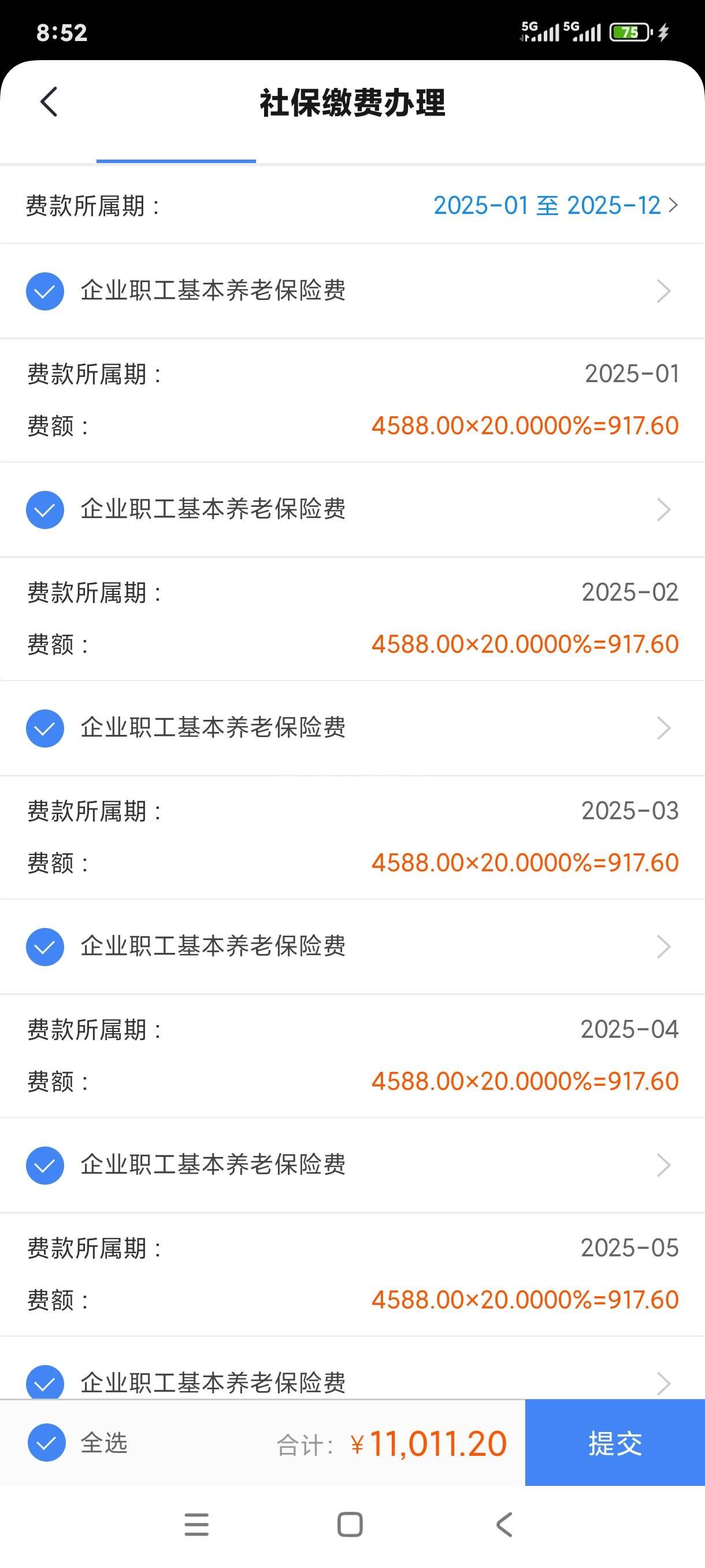Tap chevron for 2025-05 insurance item

pos(663,1165)
